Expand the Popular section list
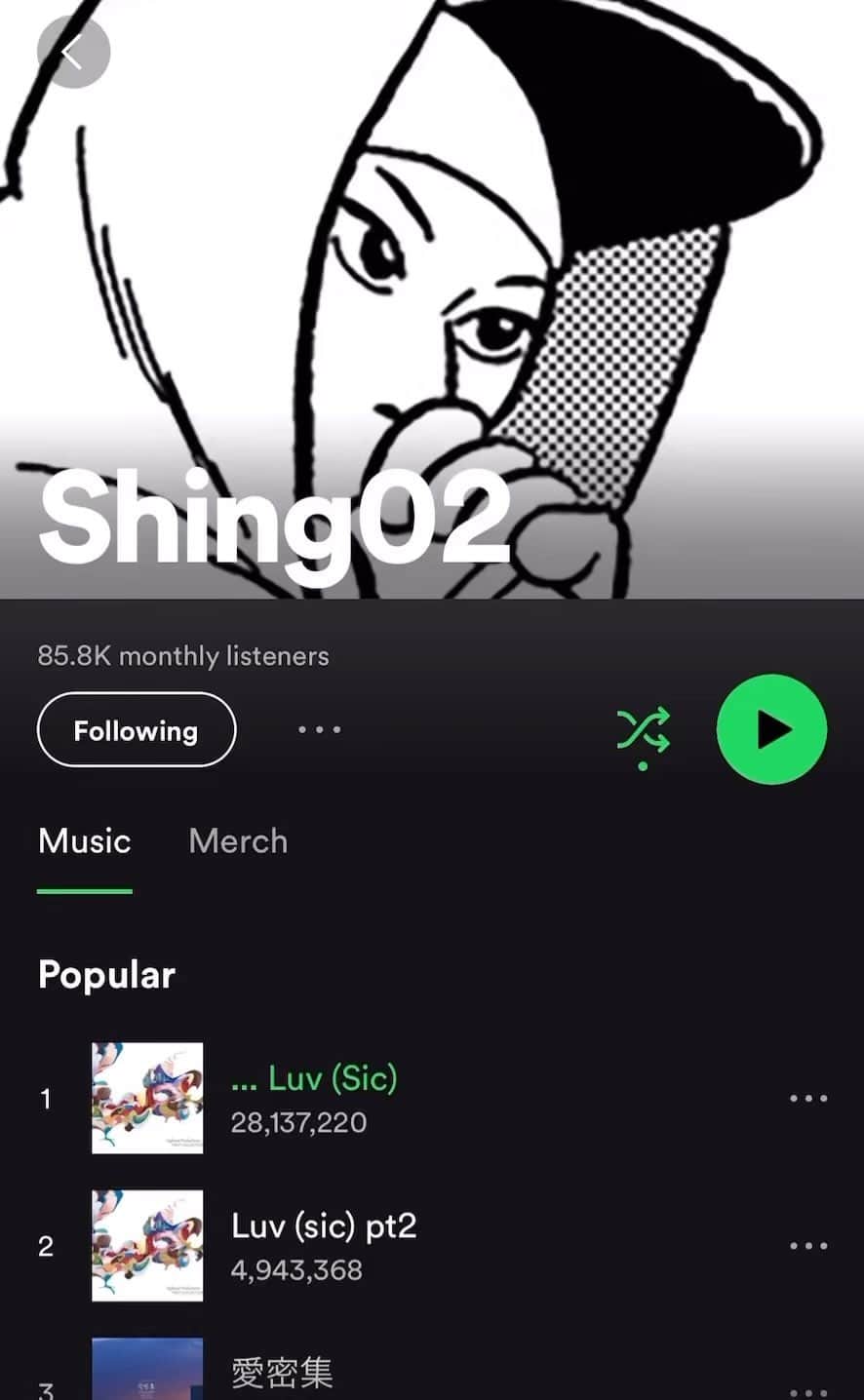Screen dimensions: 864x1400 coord(106,974)
